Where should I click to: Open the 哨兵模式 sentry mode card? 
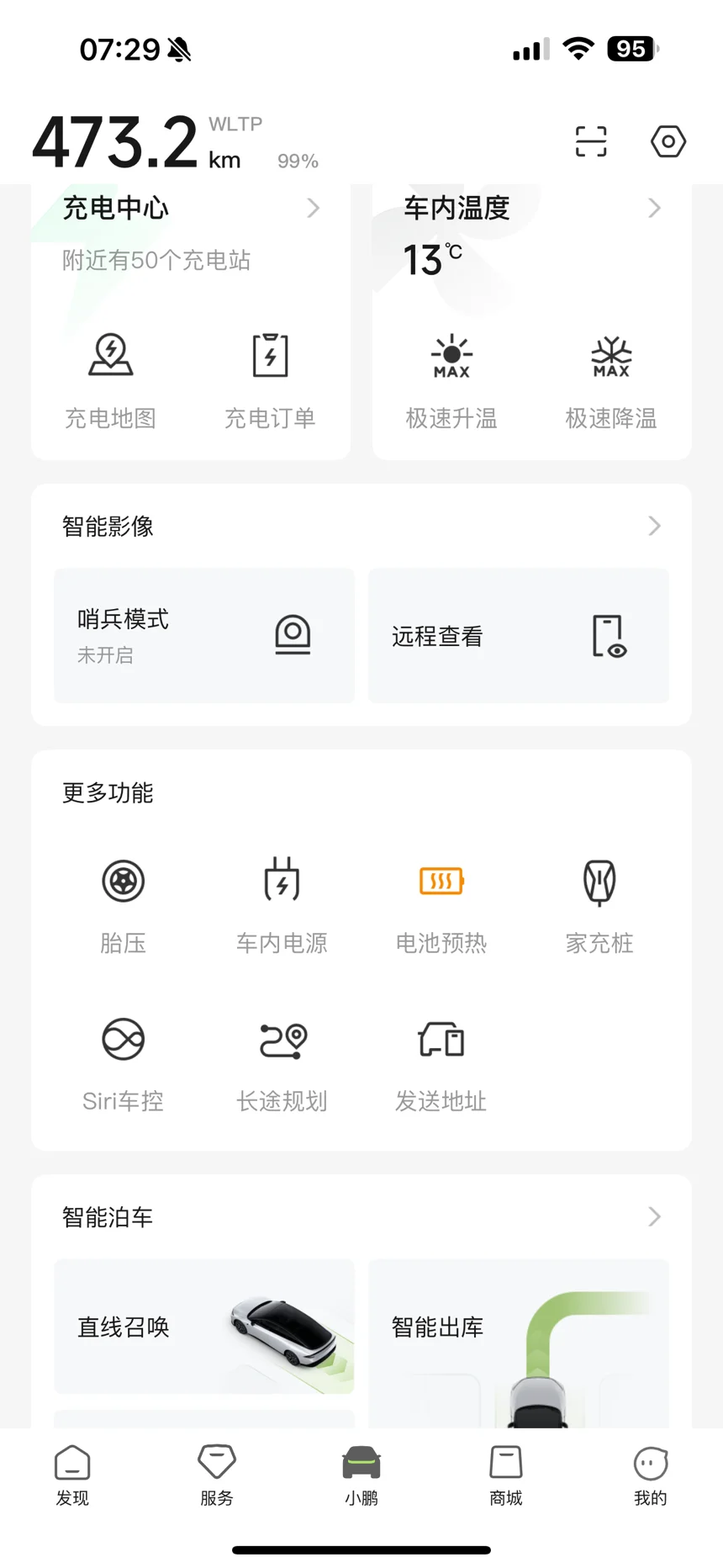[204, 635]
